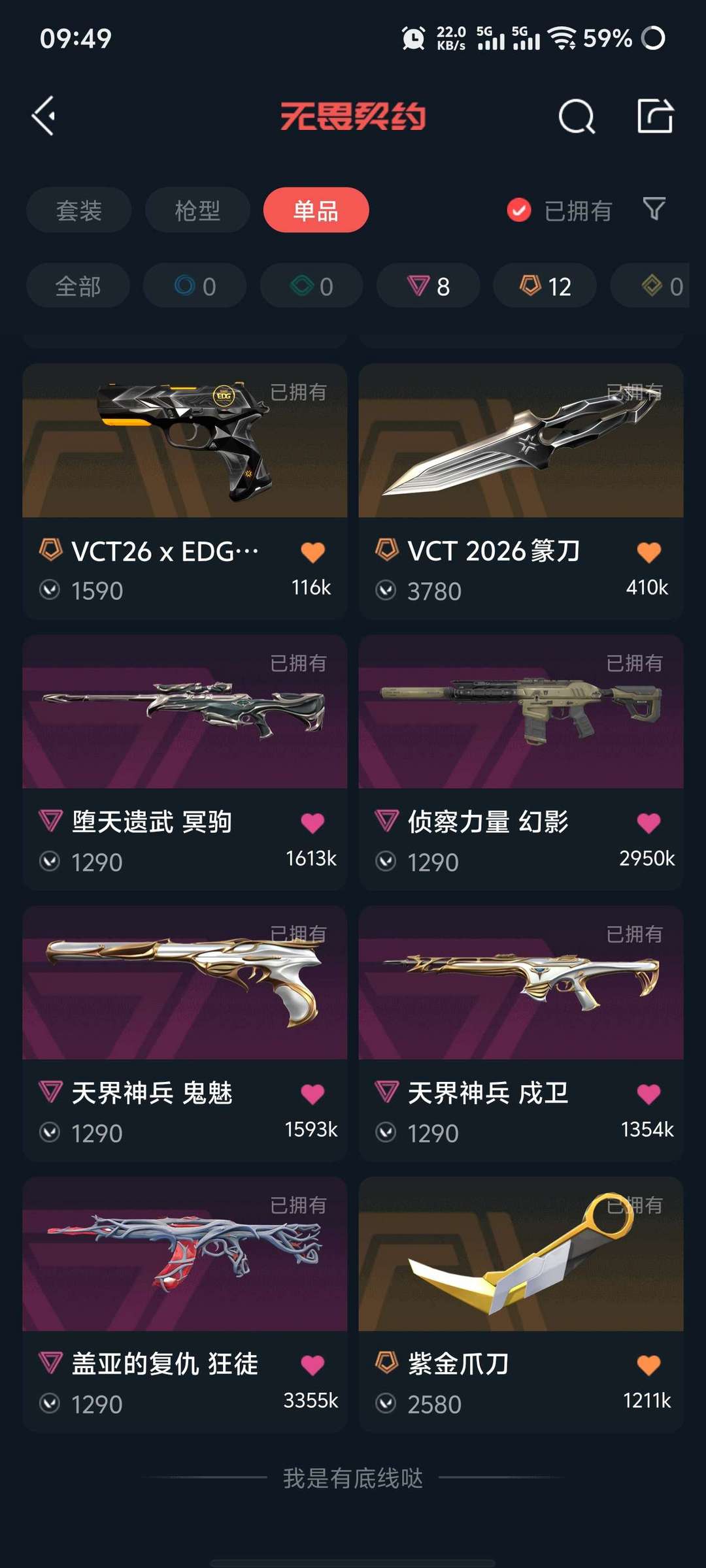Like the 天界神兵 戍卫 skin
The image size is (706, 1568).
pos(648,1094)
